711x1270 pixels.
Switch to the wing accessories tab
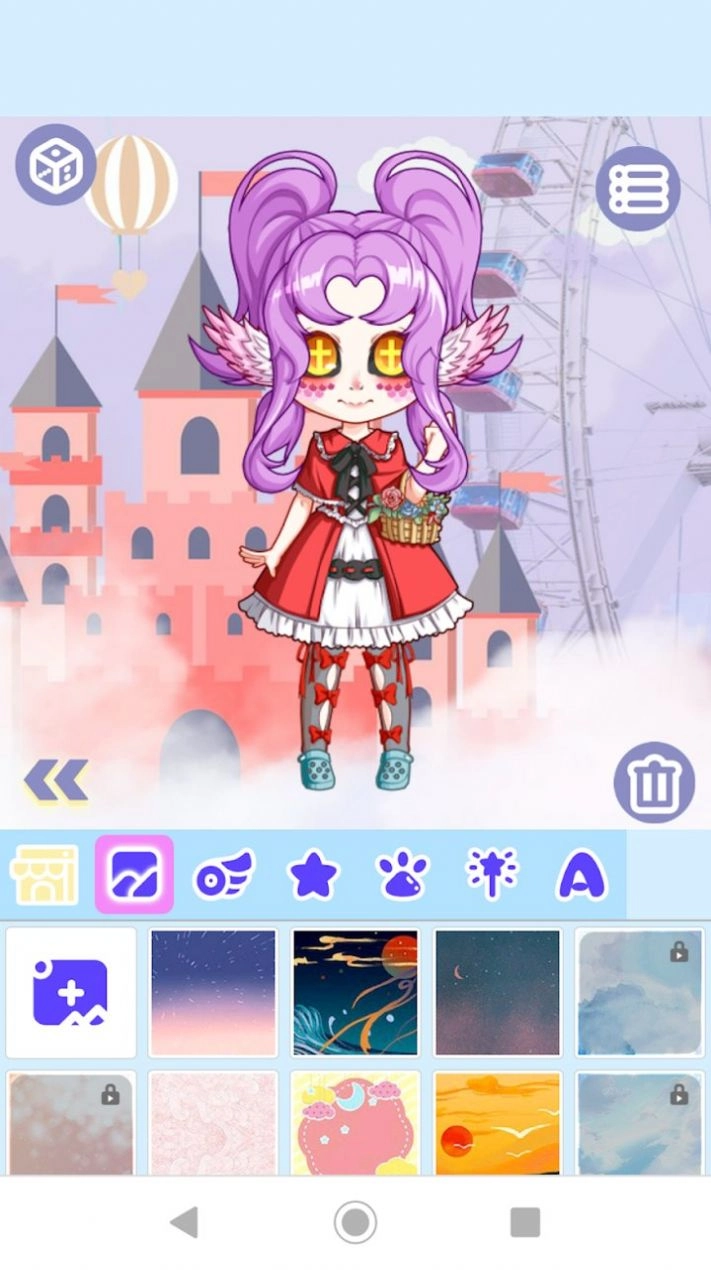pos(224,876)
